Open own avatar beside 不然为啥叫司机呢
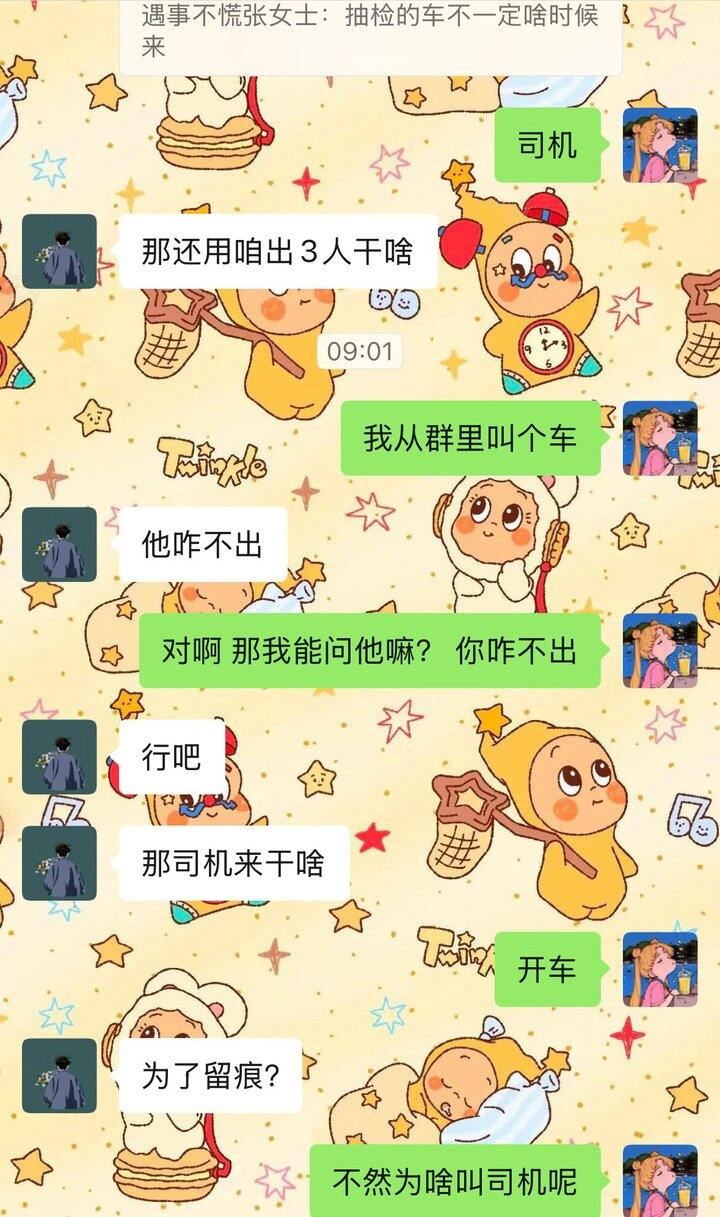 coord(660,1181)
